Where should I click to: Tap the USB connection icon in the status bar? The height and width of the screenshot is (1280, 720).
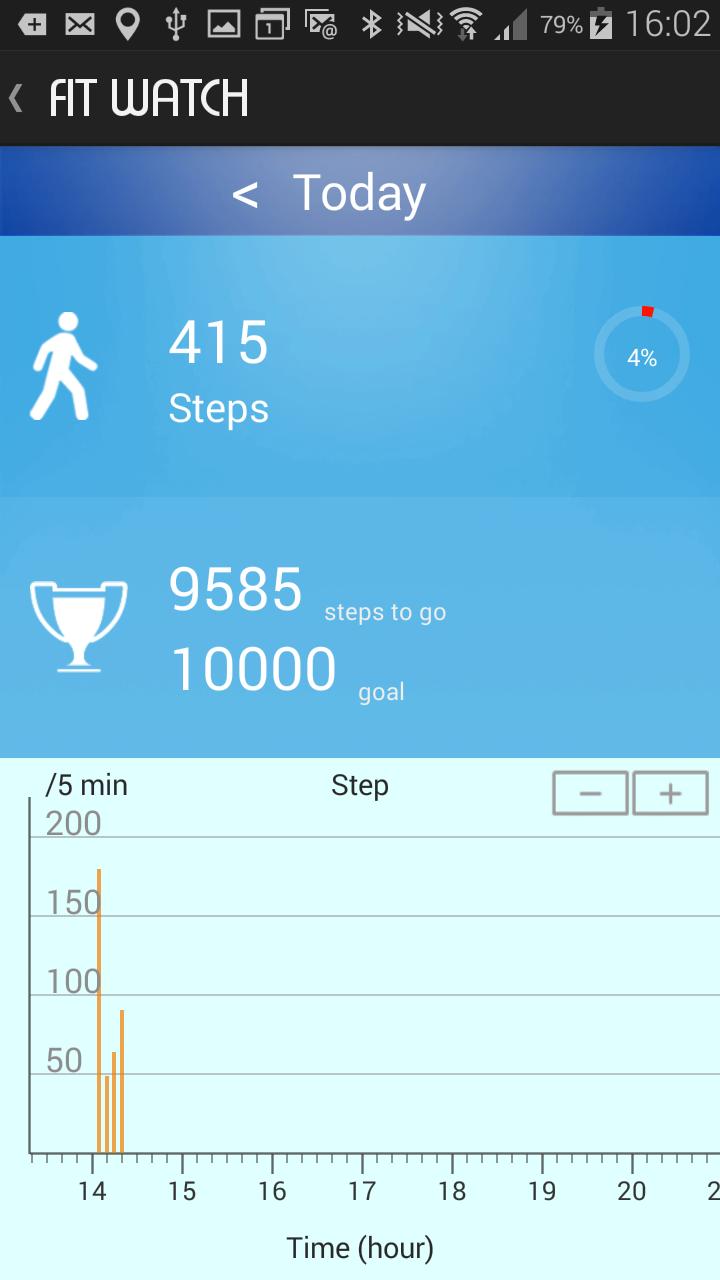(177, 24)
